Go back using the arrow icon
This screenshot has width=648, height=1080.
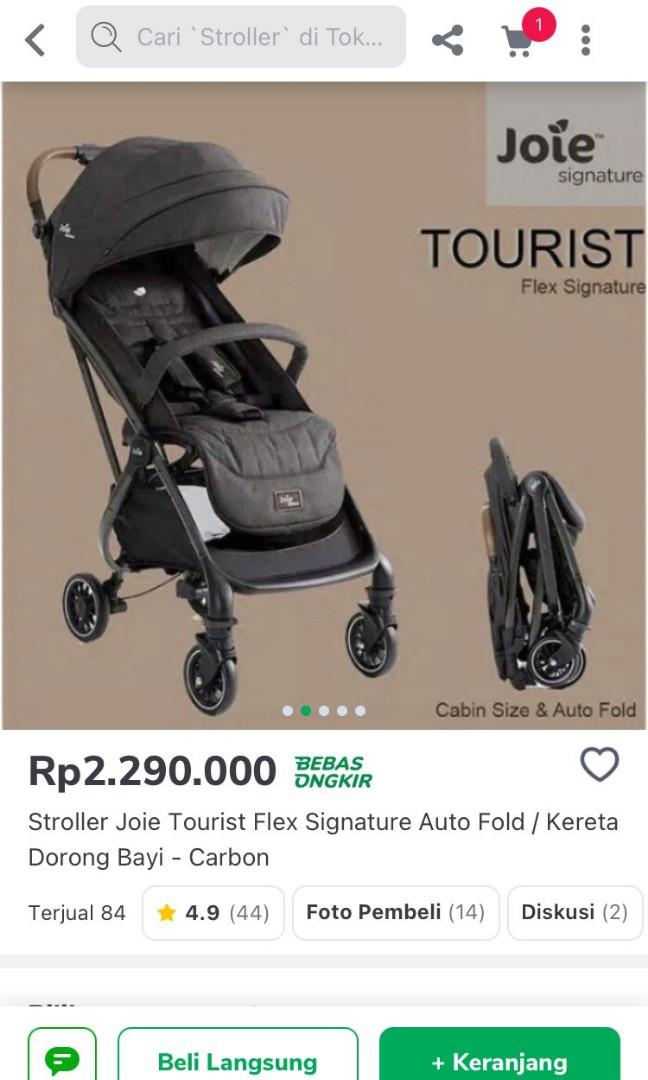(x=35, y=40)
